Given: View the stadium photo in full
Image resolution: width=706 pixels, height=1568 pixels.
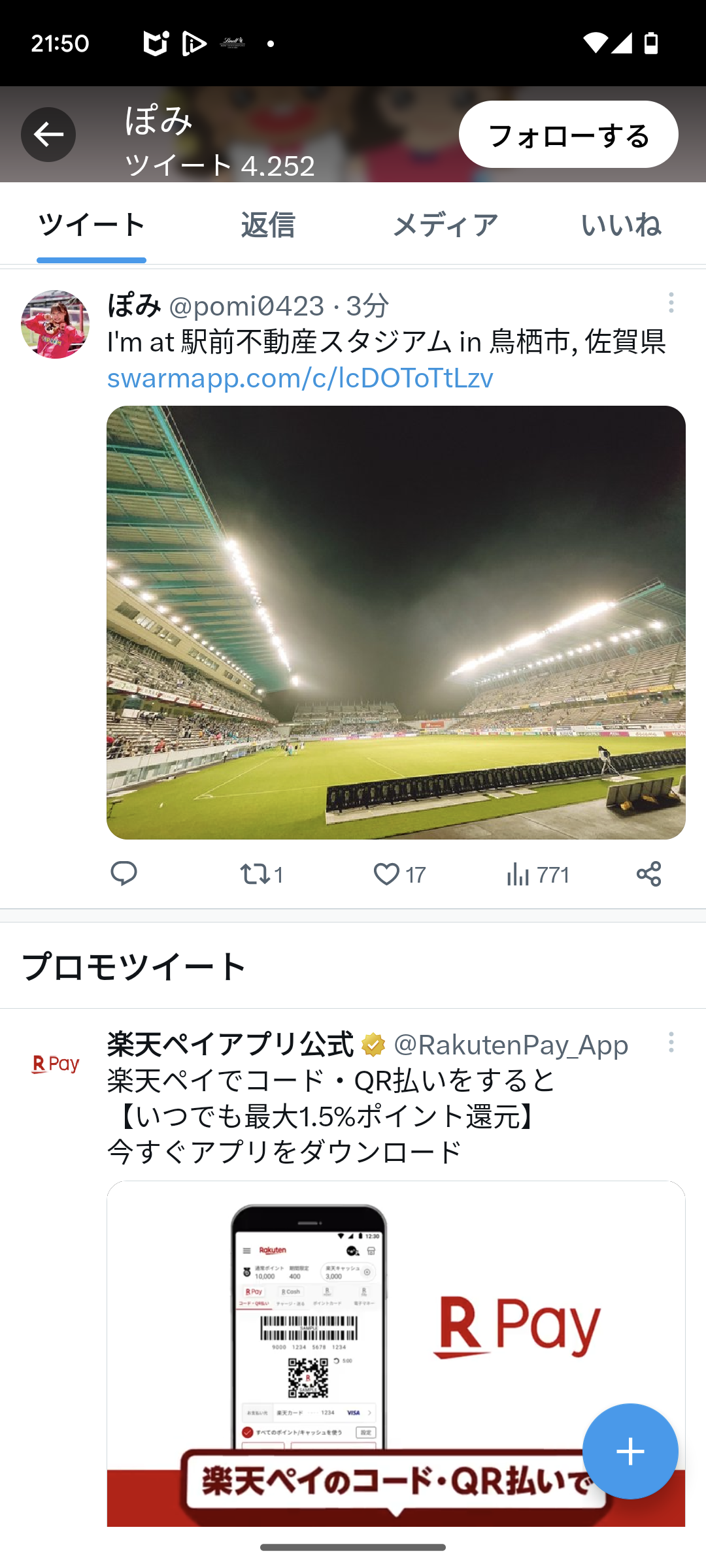Looking at the screenshot, I should [395, 622].
